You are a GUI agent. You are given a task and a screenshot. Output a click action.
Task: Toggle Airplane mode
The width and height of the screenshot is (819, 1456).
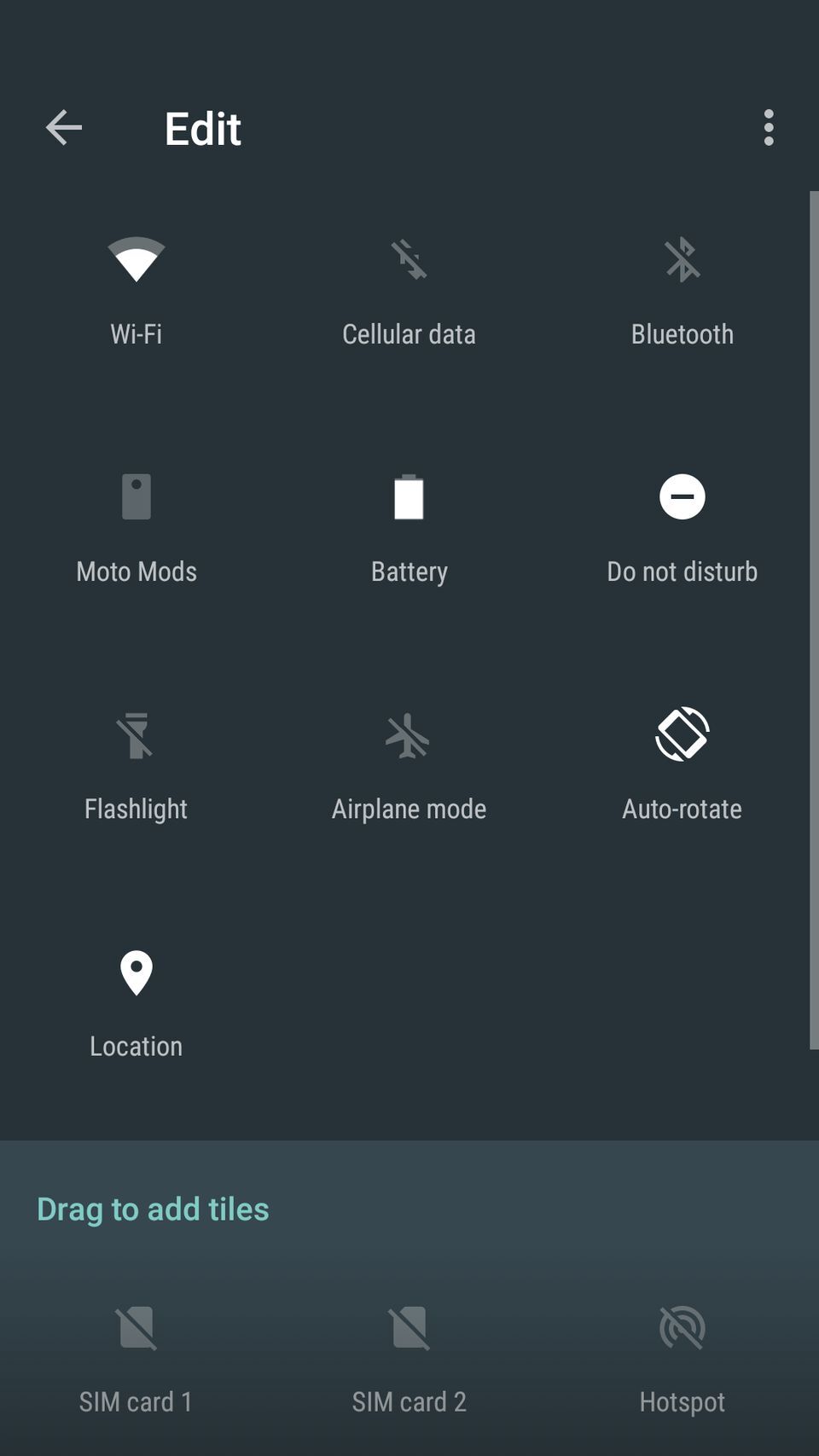409,763
